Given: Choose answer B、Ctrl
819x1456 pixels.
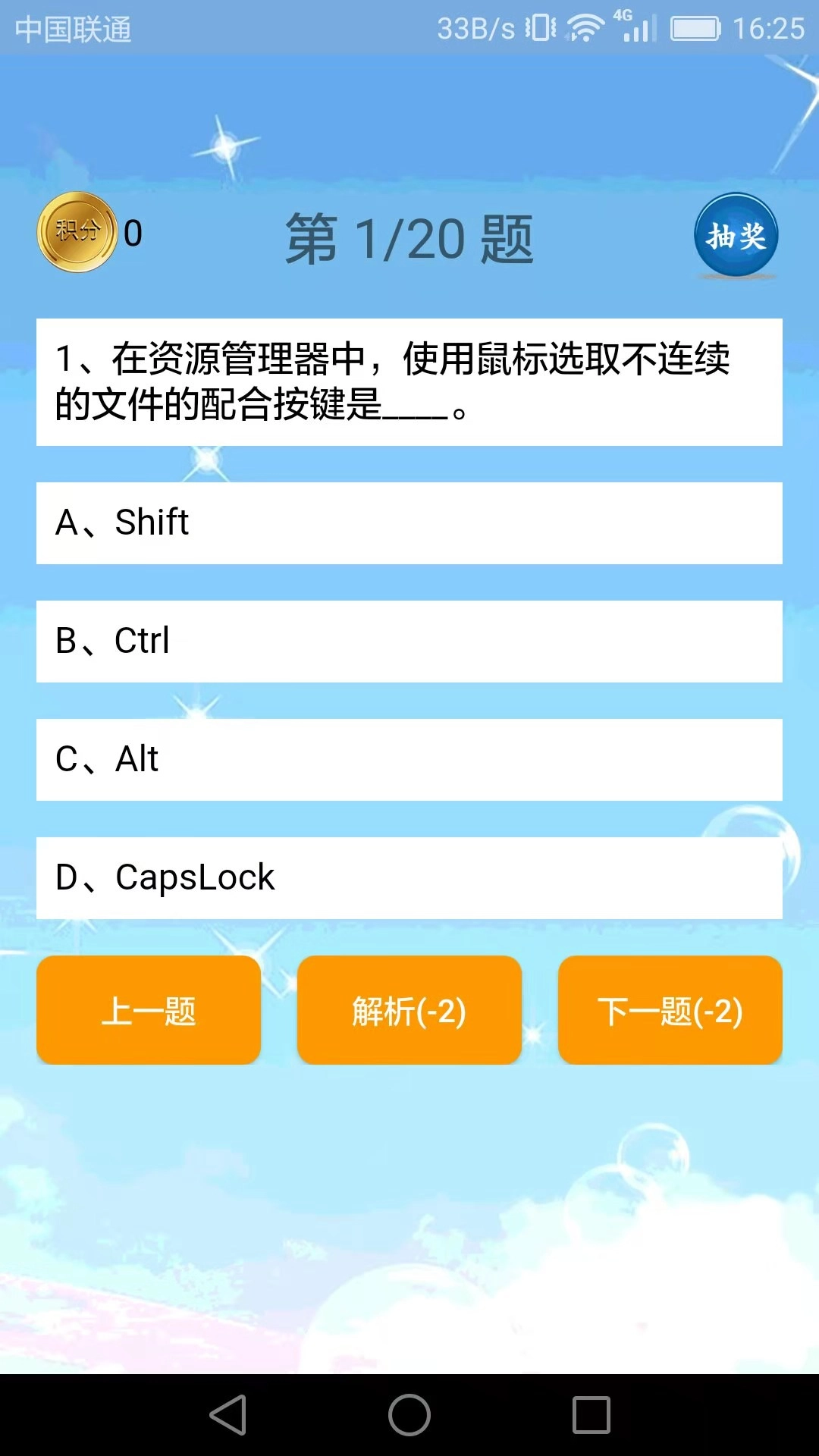Looking at the screenshot, I should pyautogui.click(x=409, y=642).
